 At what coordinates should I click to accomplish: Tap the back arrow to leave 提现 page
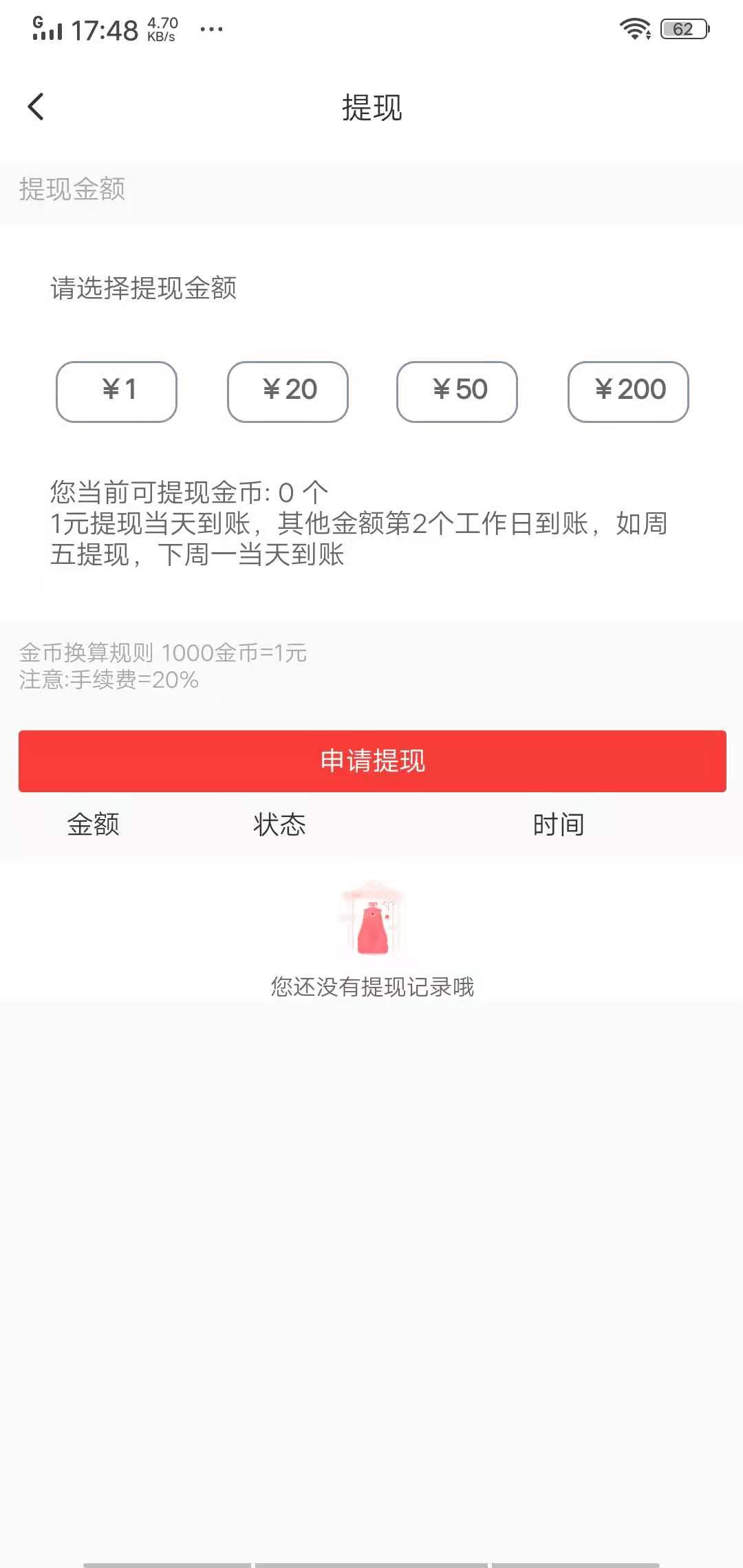click(x=35, y=107)
